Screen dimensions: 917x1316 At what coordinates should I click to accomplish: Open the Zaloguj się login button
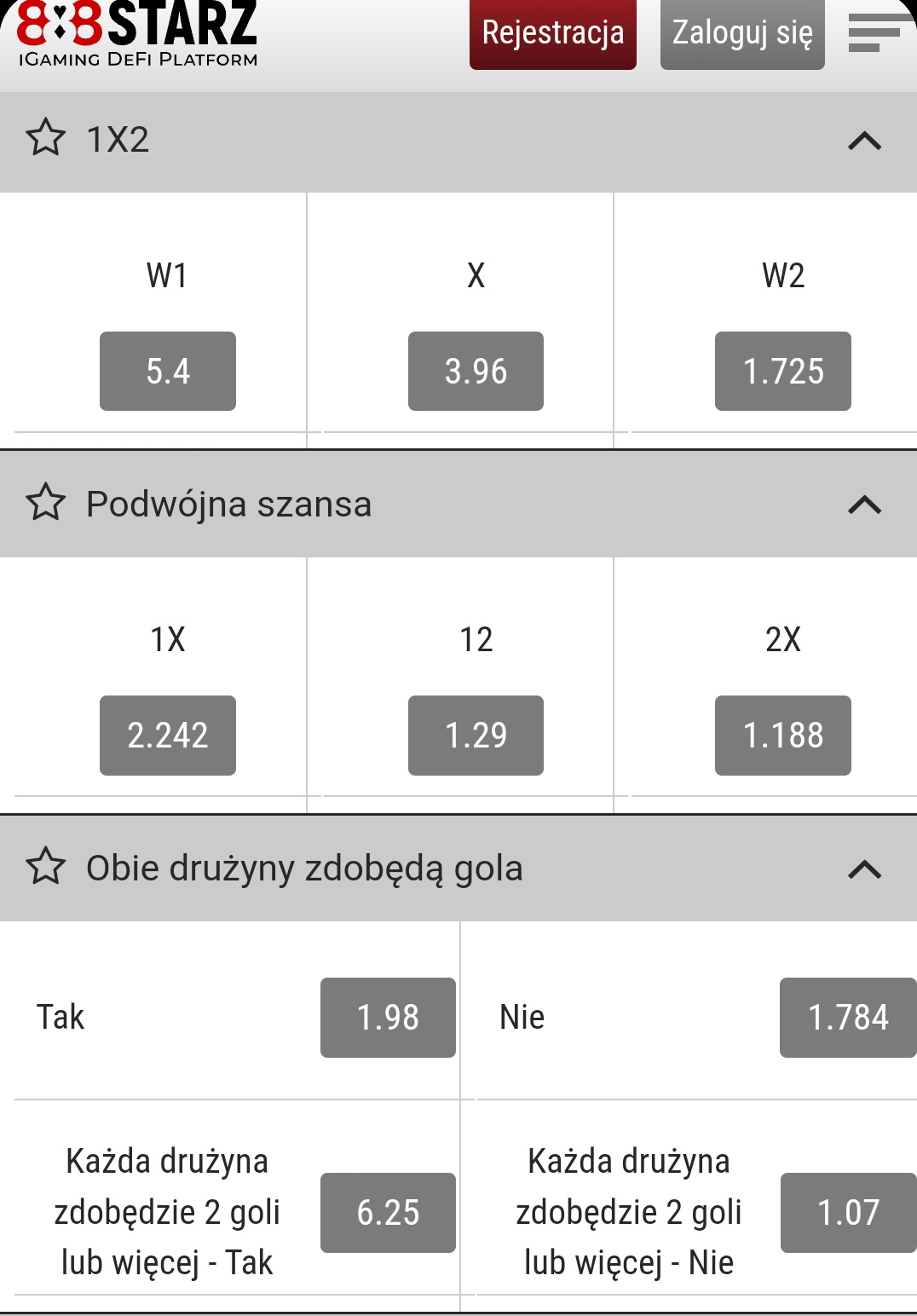tap(741, 34)
